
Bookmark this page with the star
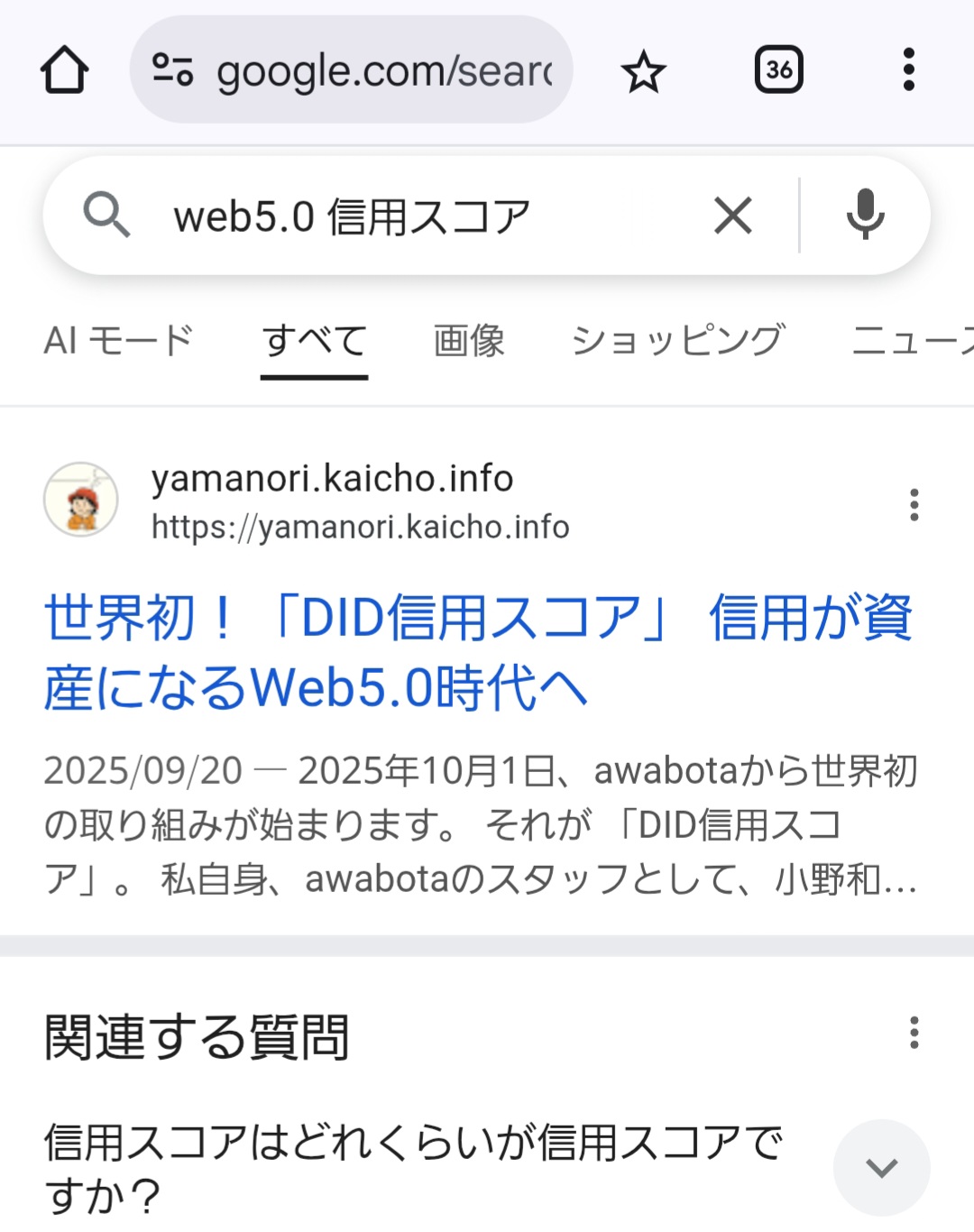[643, 71]
